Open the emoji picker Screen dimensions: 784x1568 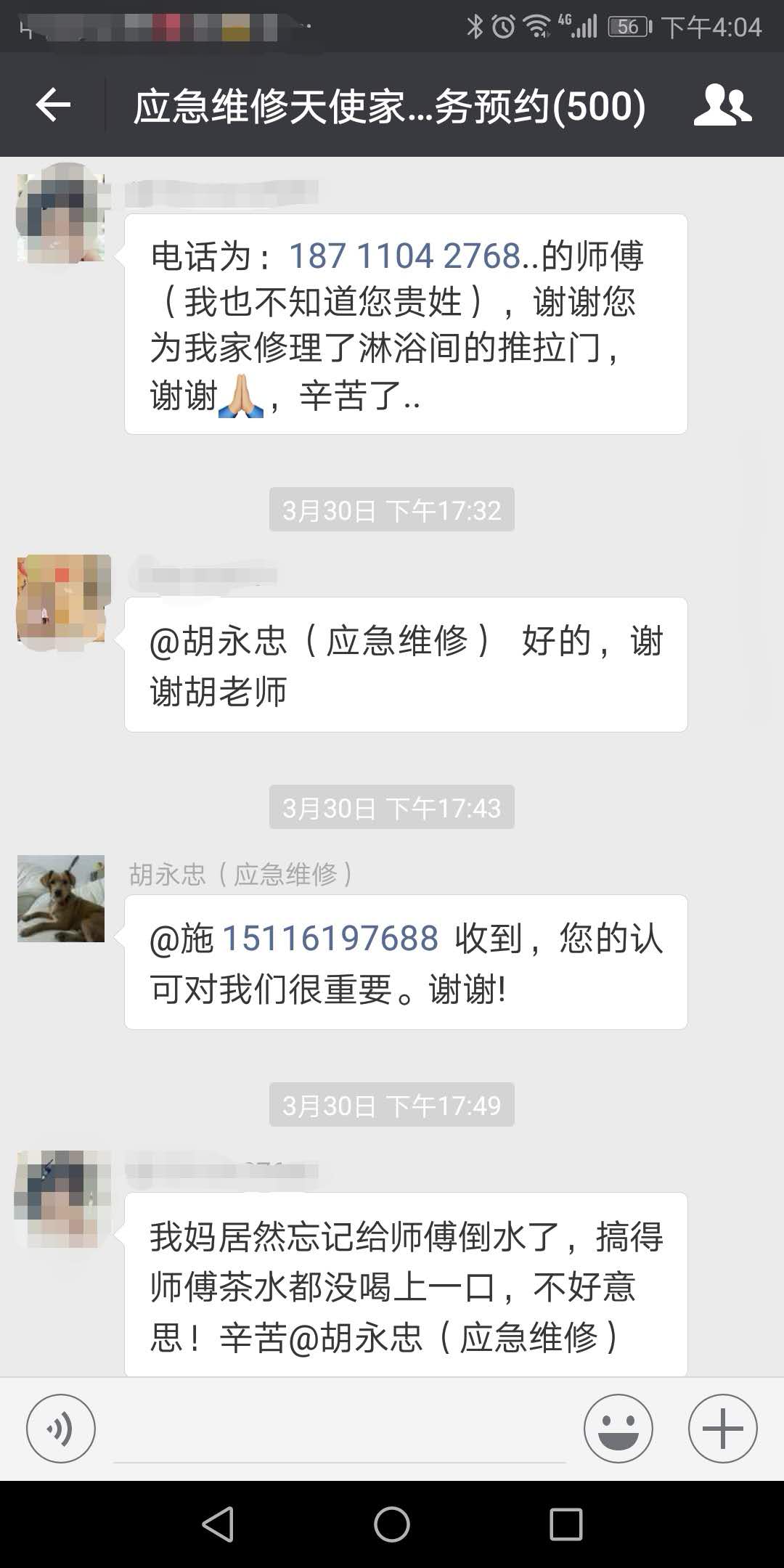[x=618, y=1429]
